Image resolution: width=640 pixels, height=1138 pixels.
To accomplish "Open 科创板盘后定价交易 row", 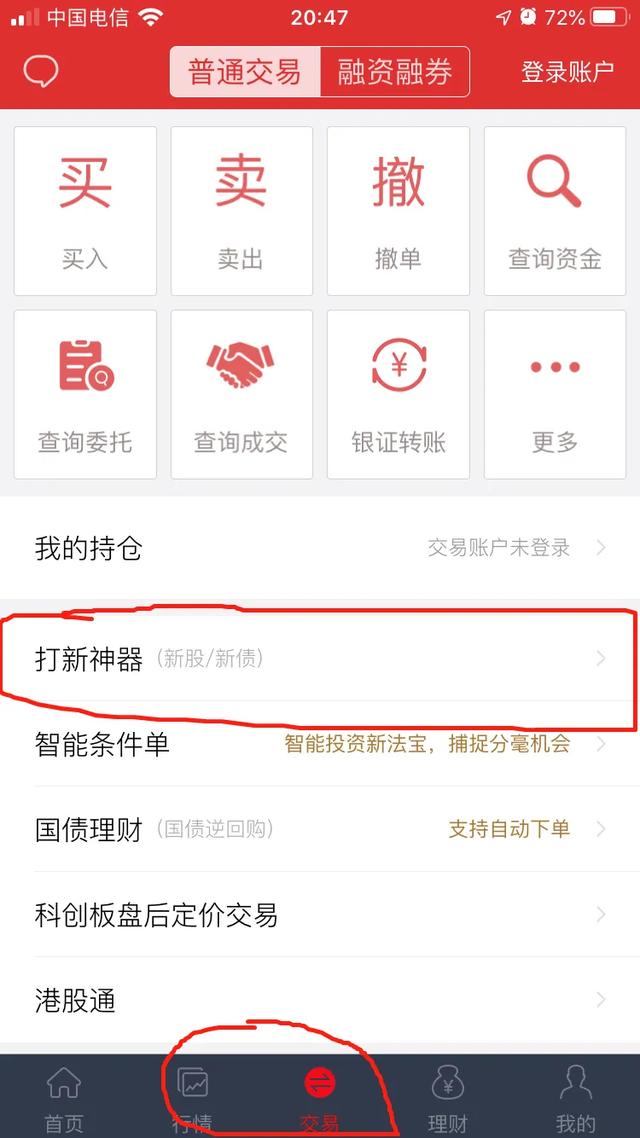I will click(320, 914).
